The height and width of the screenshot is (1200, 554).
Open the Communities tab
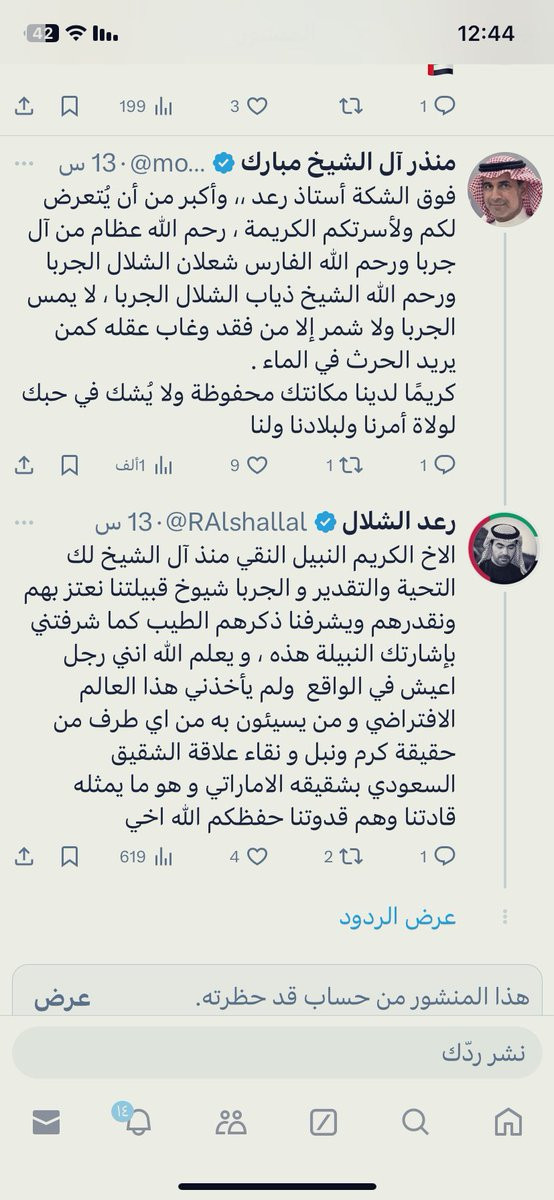231,1123
